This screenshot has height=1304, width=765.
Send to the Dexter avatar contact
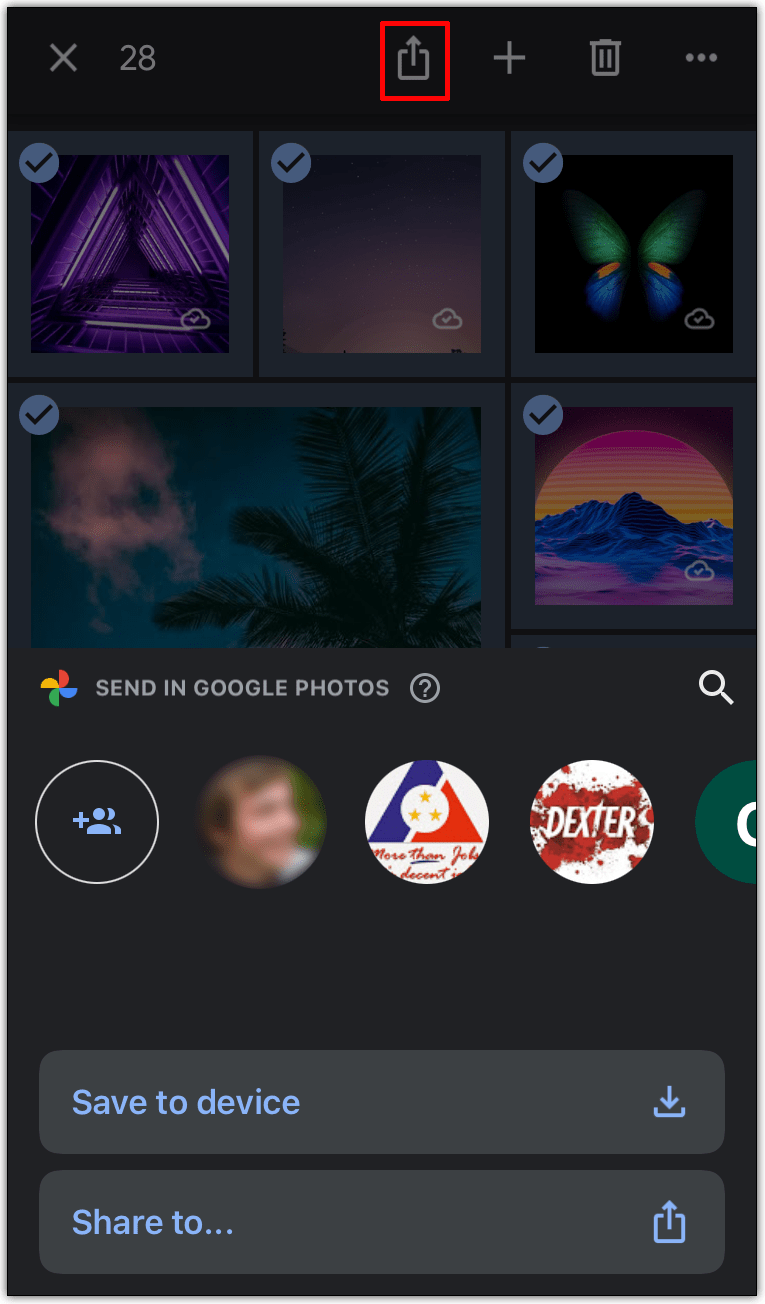(x=591, y=822)
